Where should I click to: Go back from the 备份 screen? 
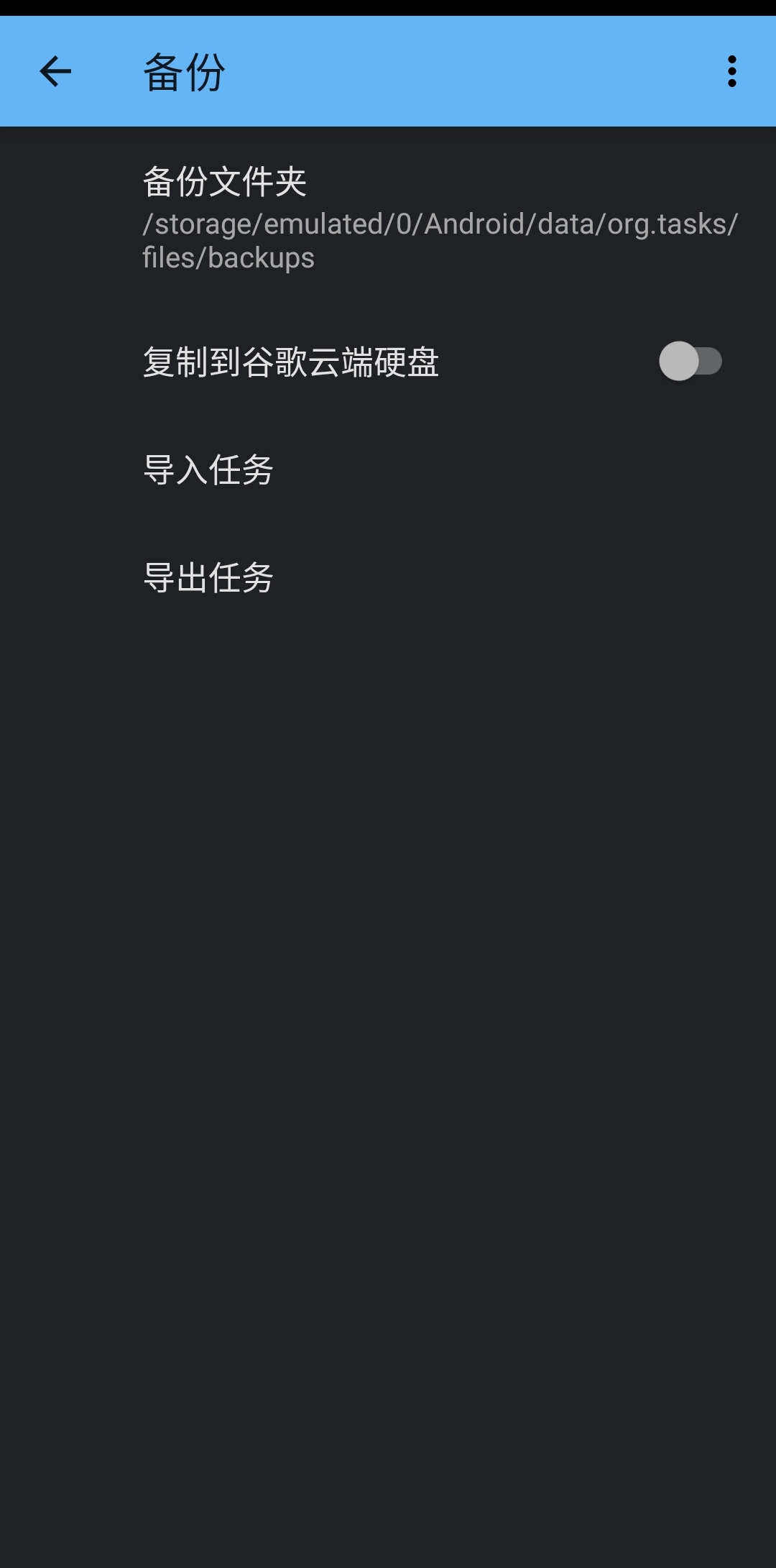(55, 71)
